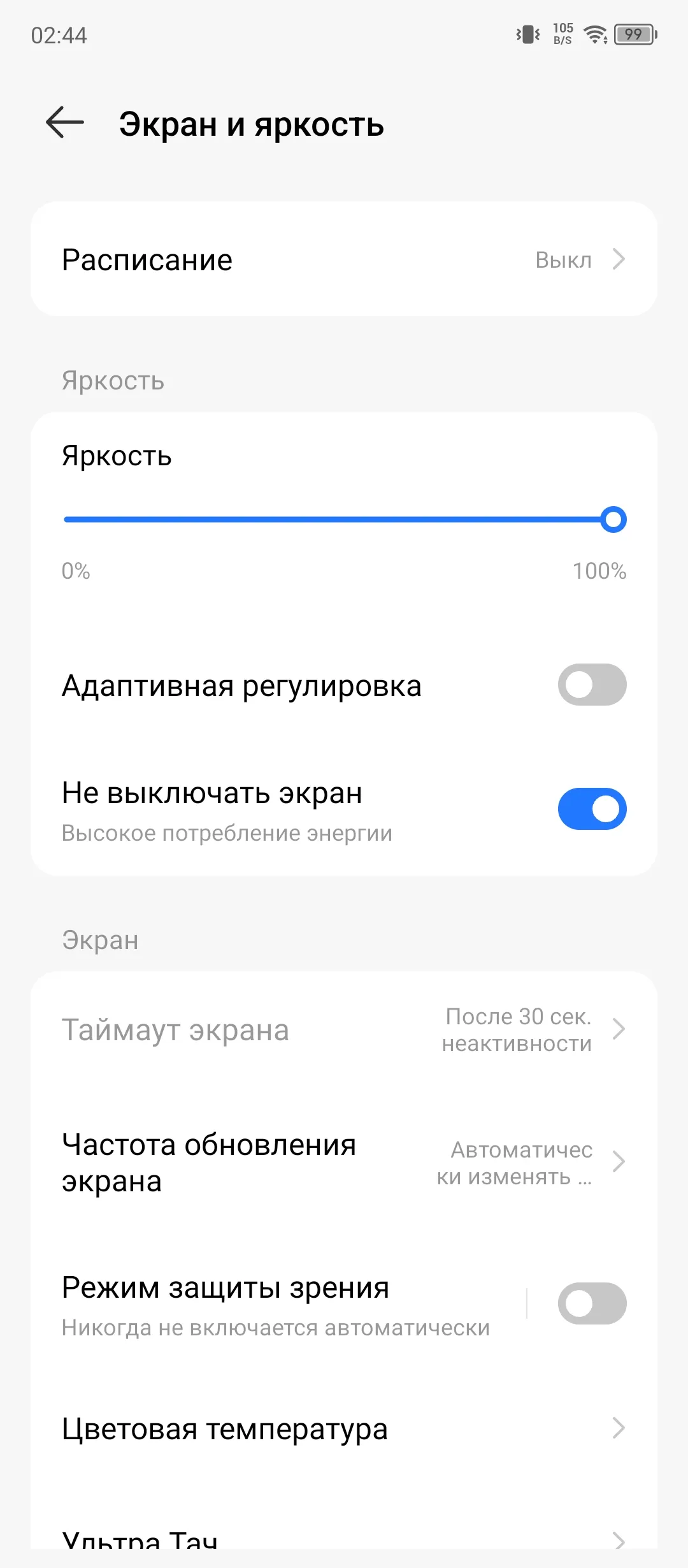Open Цветовая температура
This screenshot has width=688, height=1568.
(344, 1429)
